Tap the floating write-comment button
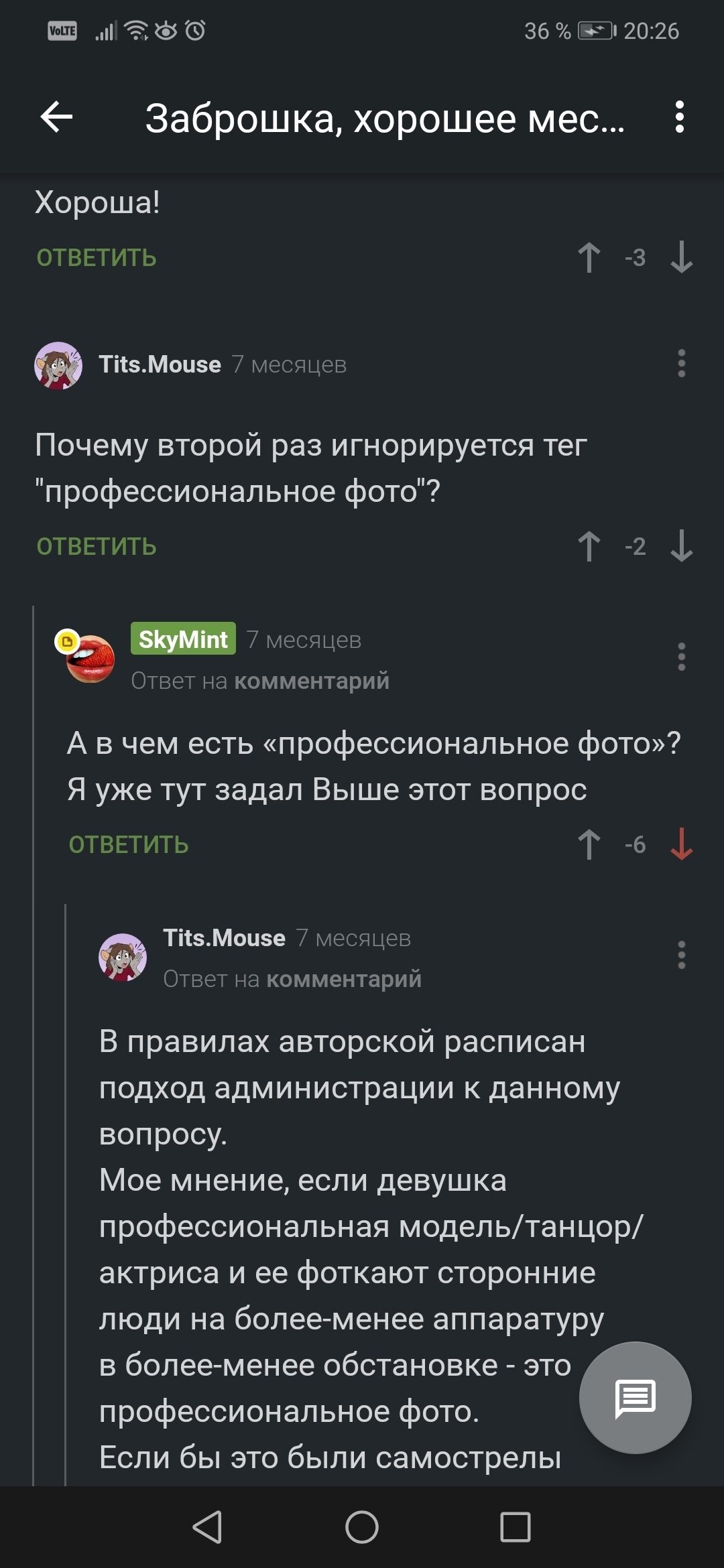The image size is (724, 1568). [x=635, y=1398]
